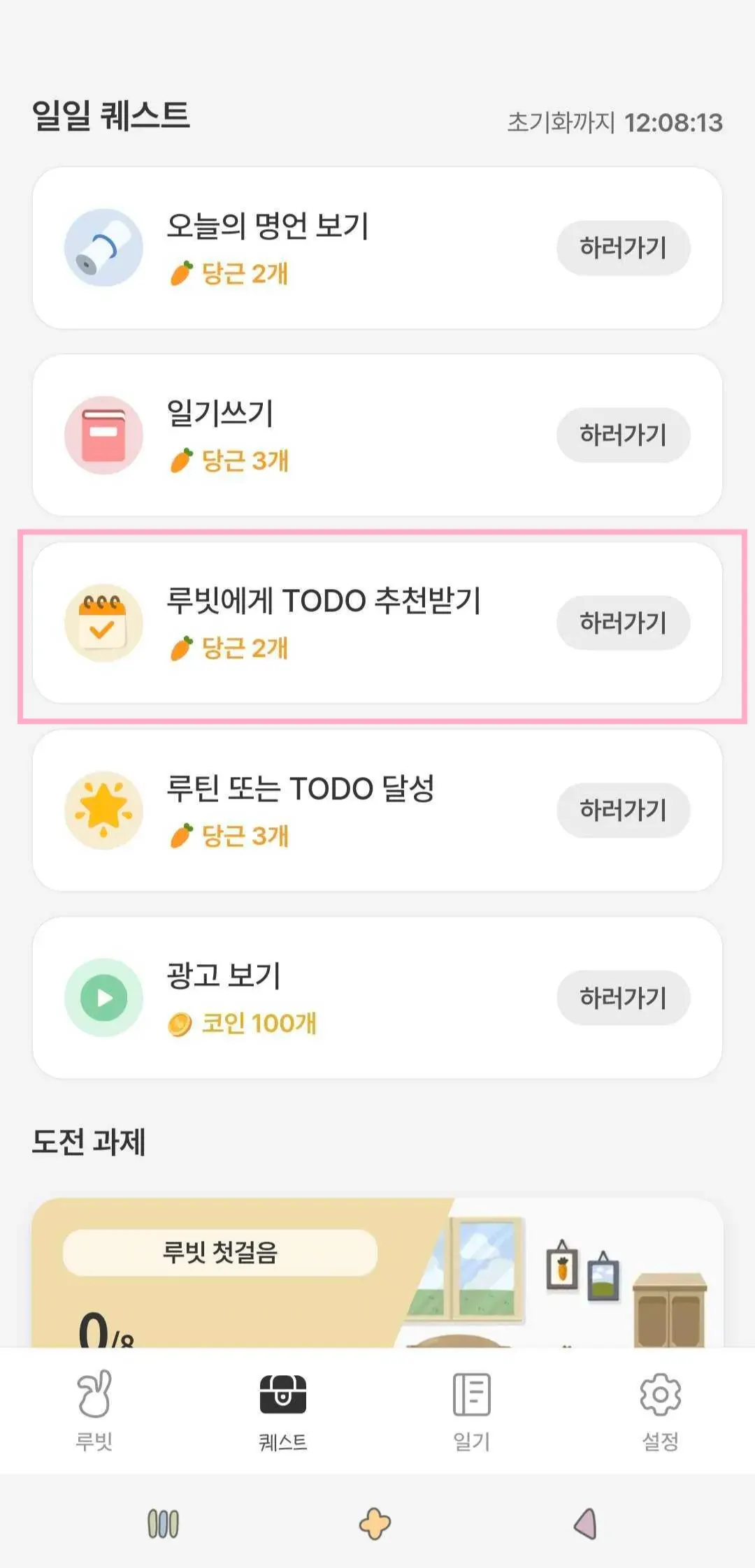Open the system recent apps button

click(163, 1524)
